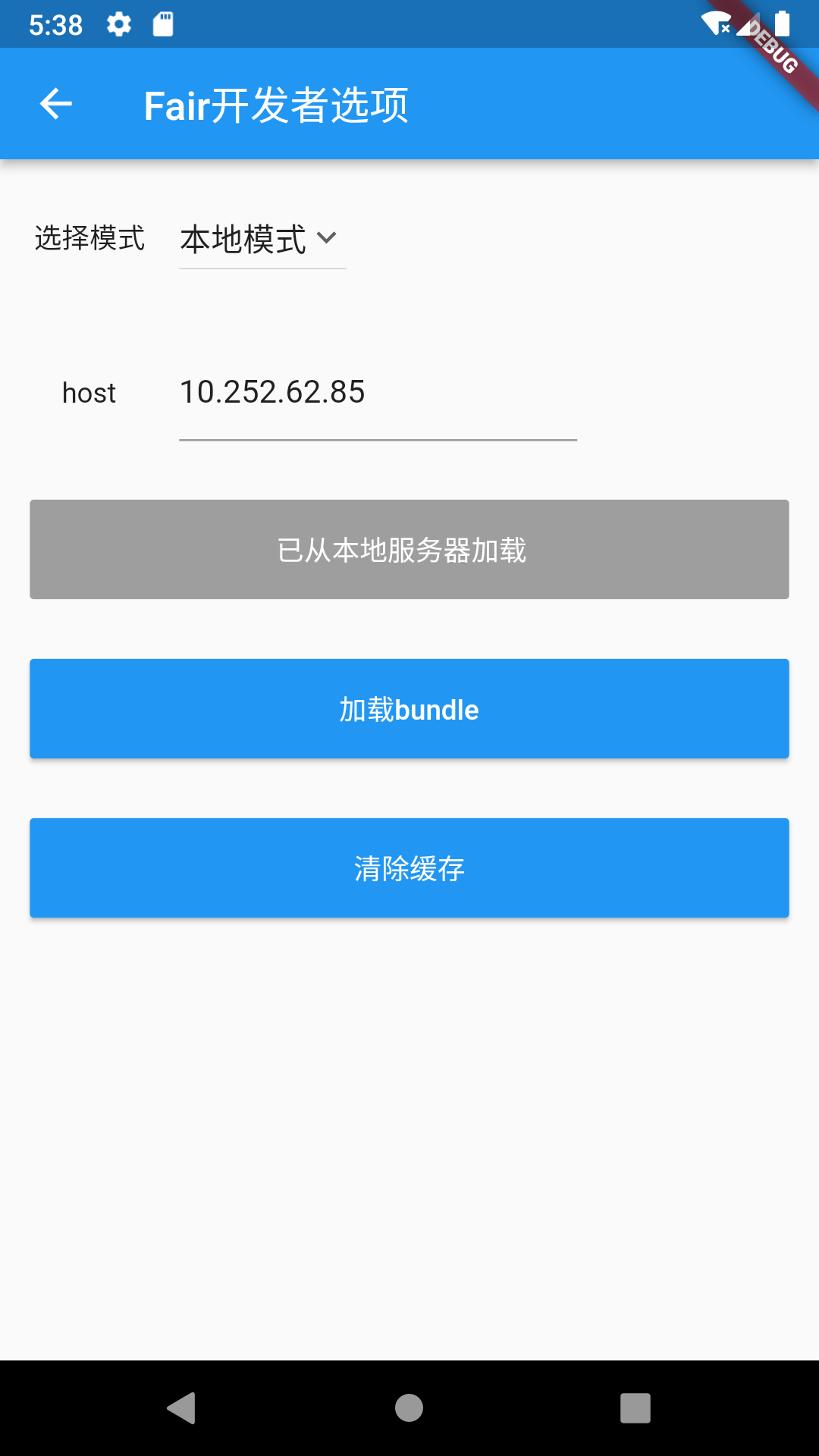Screen dimensions: 819x1456
Task: Tap the 选择模式 label text
Action: 89,237
